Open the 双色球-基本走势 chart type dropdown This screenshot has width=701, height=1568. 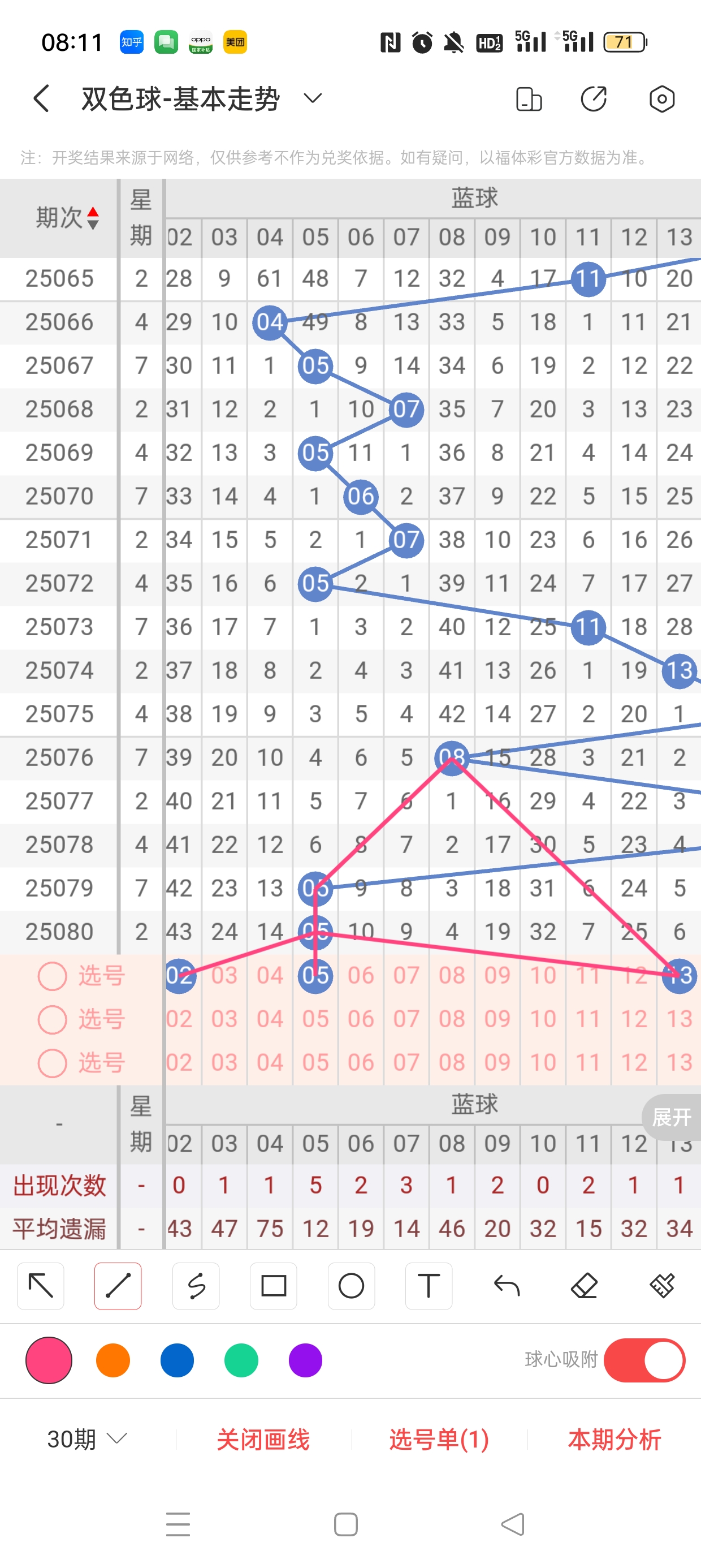point(312,98)
